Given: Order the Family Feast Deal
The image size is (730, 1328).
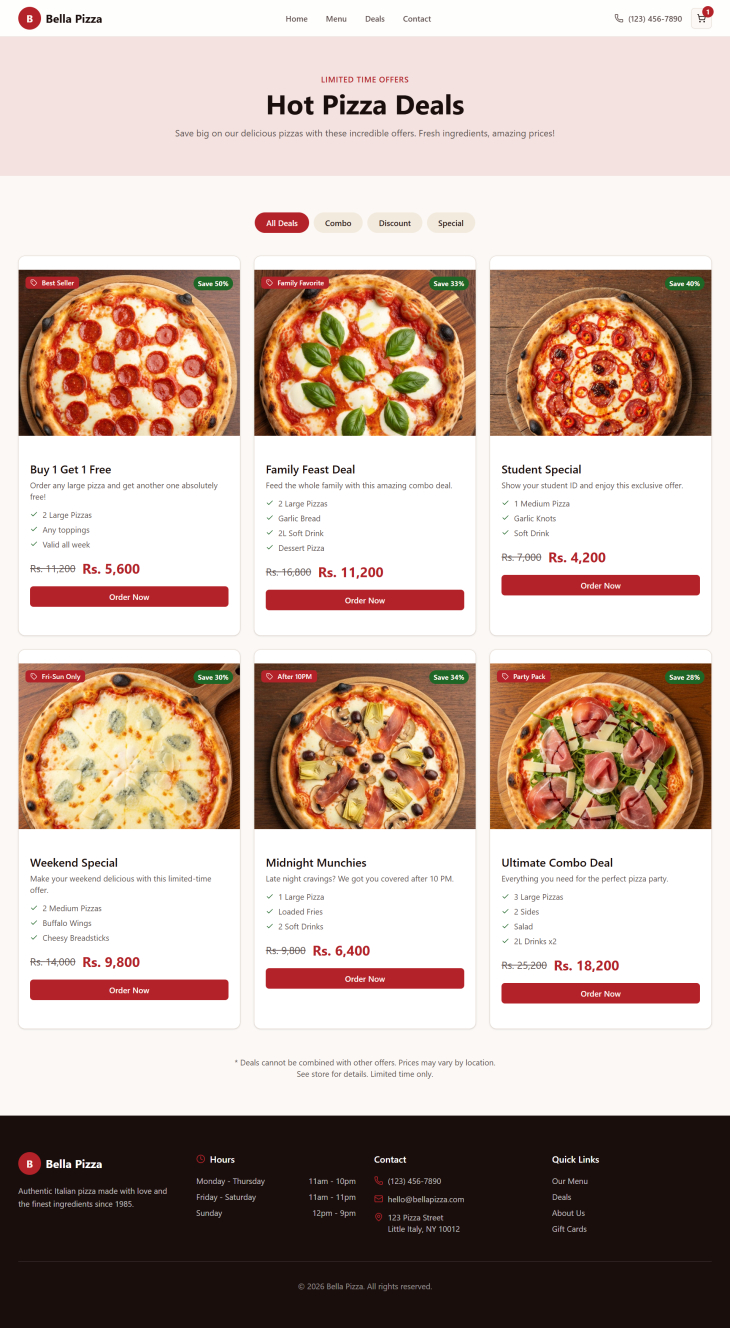Looking at the screenshot, I should [365, 600].
